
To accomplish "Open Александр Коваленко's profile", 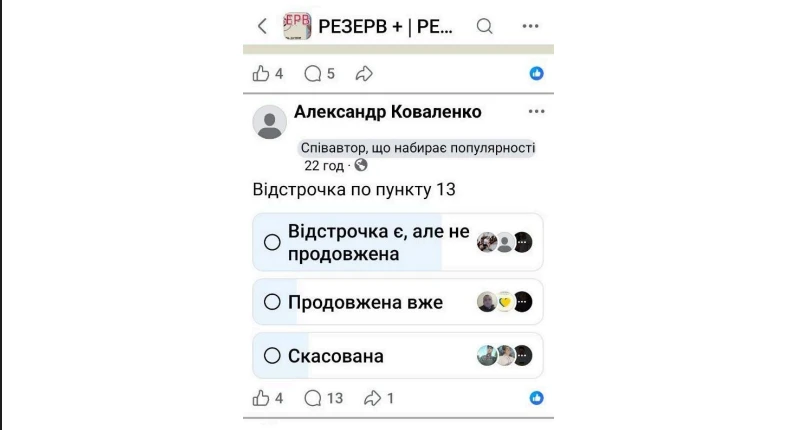I will point(388,112).
